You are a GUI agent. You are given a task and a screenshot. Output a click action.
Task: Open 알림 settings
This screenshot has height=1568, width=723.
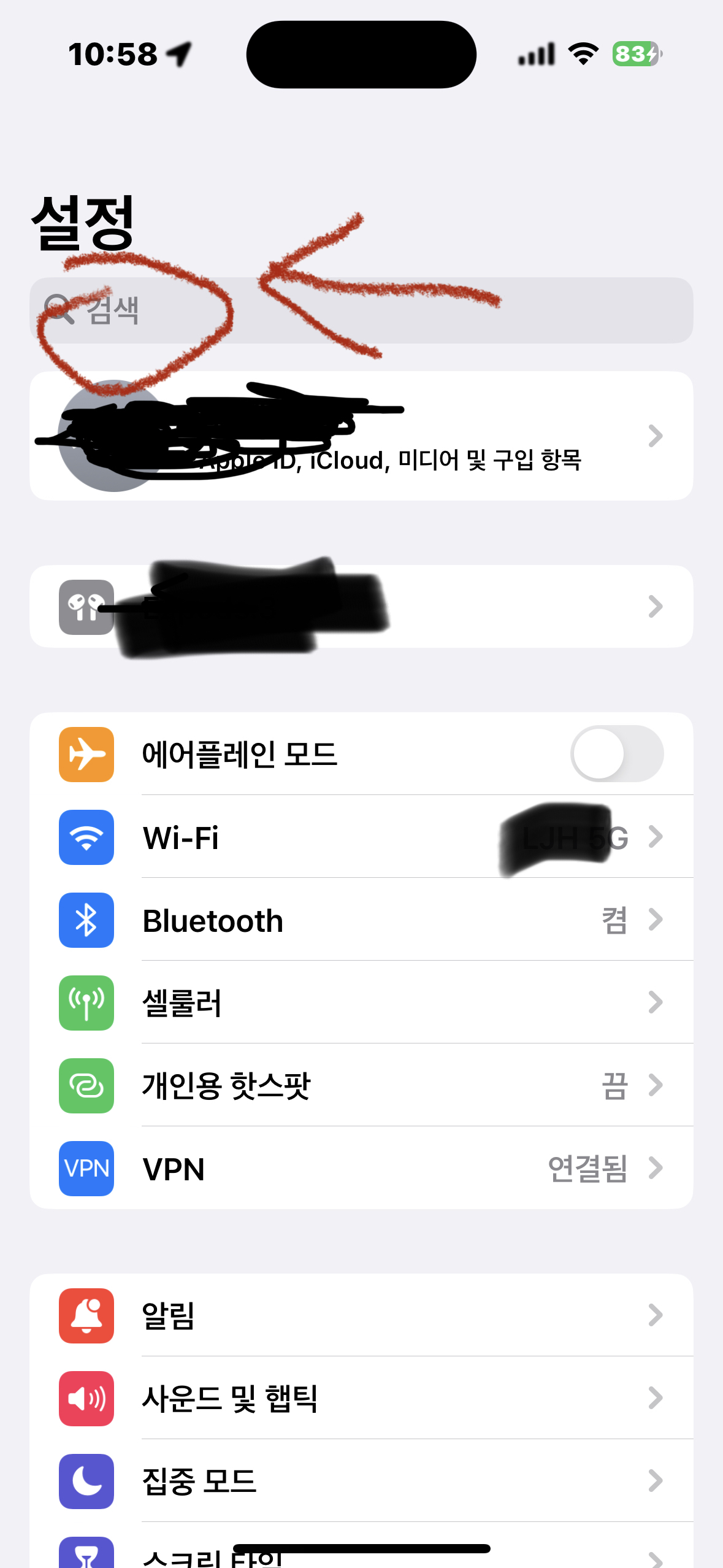[361, 1315]
